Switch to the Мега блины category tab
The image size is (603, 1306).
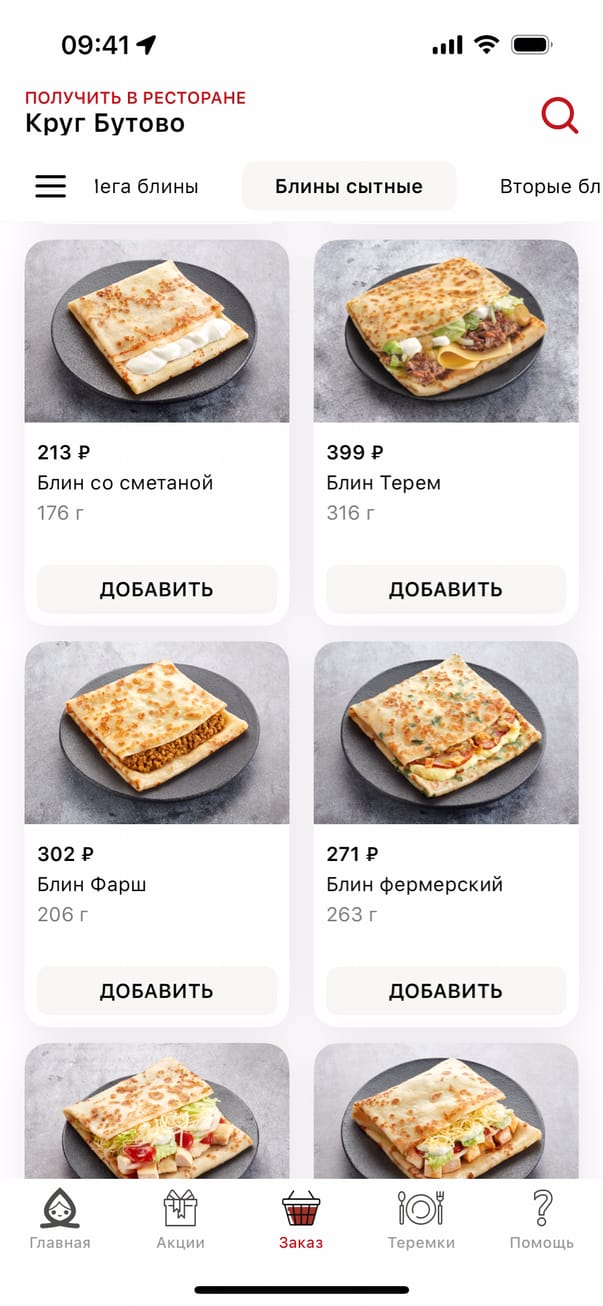pyautogui.click(x=146, y=187)
